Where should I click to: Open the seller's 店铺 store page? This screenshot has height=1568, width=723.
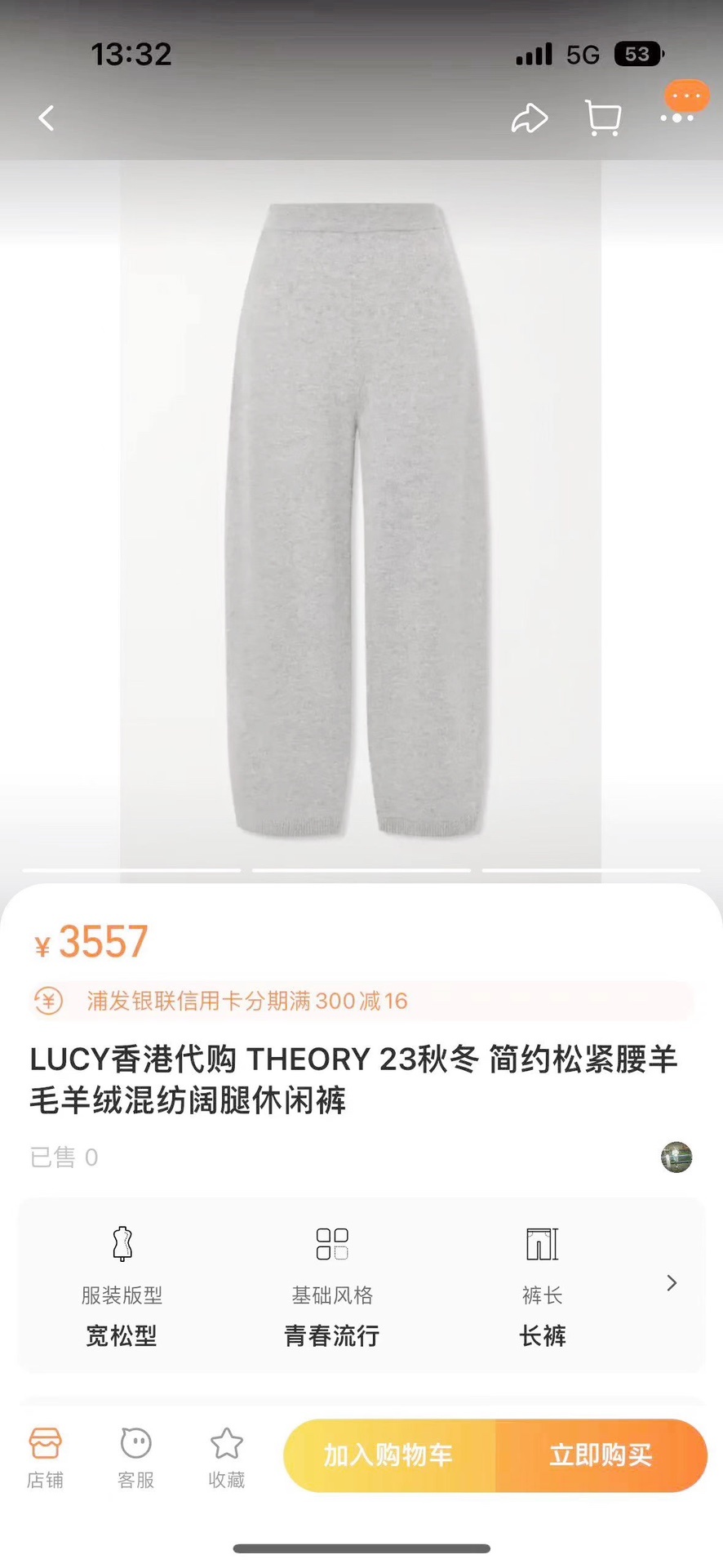[x=45, y=1457]
